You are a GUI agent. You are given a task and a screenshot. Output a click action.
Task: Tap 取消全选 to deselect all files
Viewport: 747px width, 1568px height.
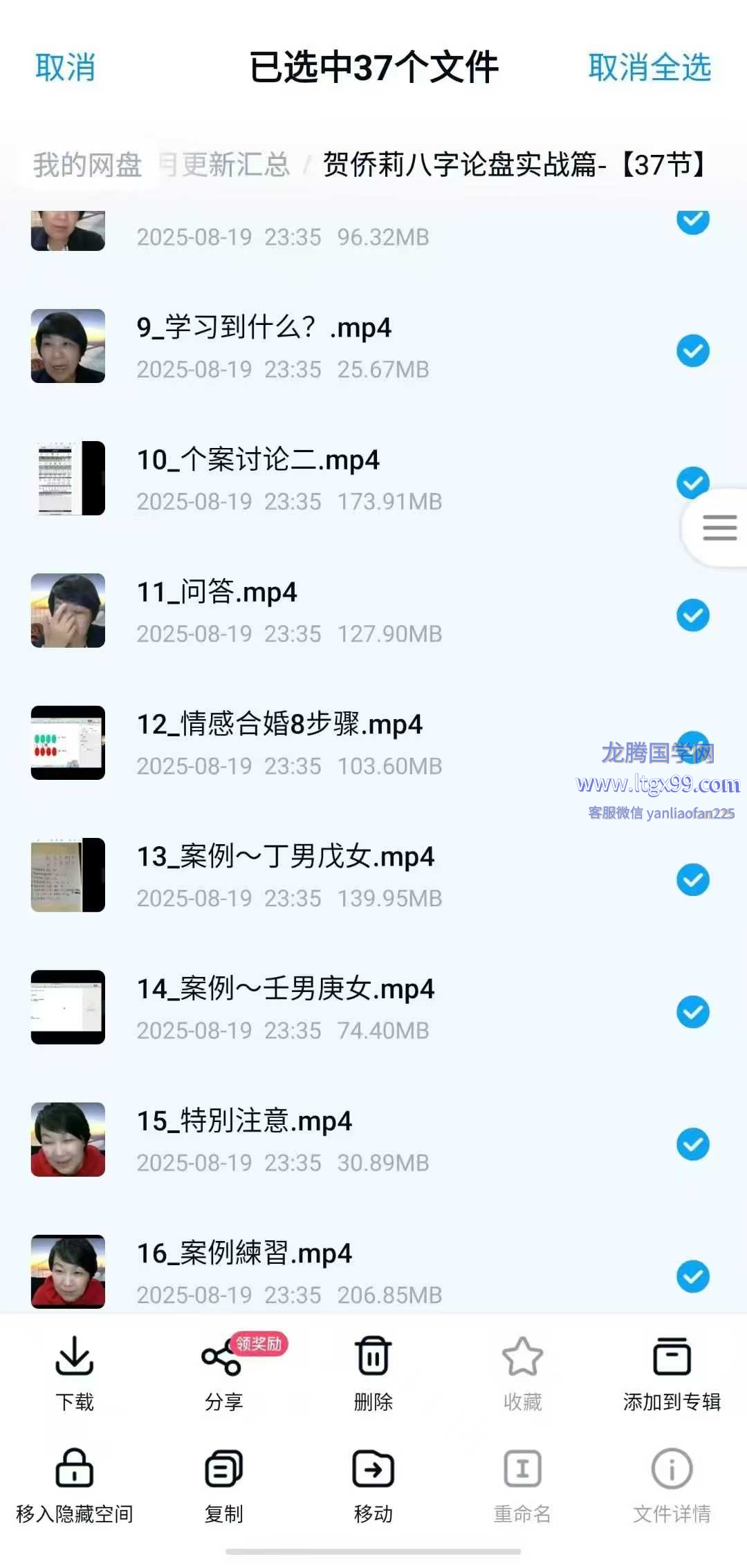[649, 68]
